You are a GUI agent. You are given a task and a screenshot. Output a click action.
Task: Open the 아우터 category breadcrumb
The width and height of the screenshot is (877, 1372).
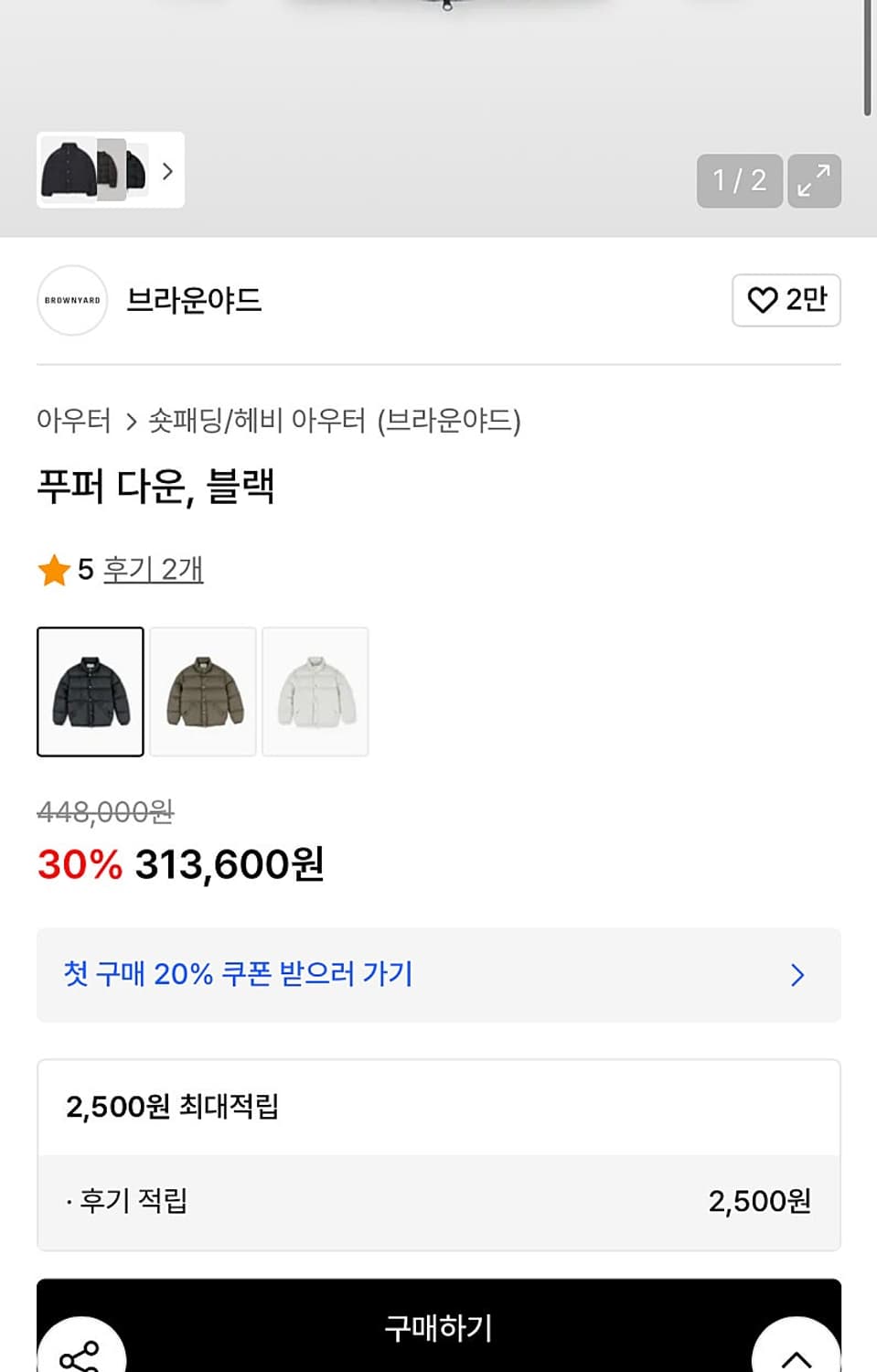pos(74,421)
